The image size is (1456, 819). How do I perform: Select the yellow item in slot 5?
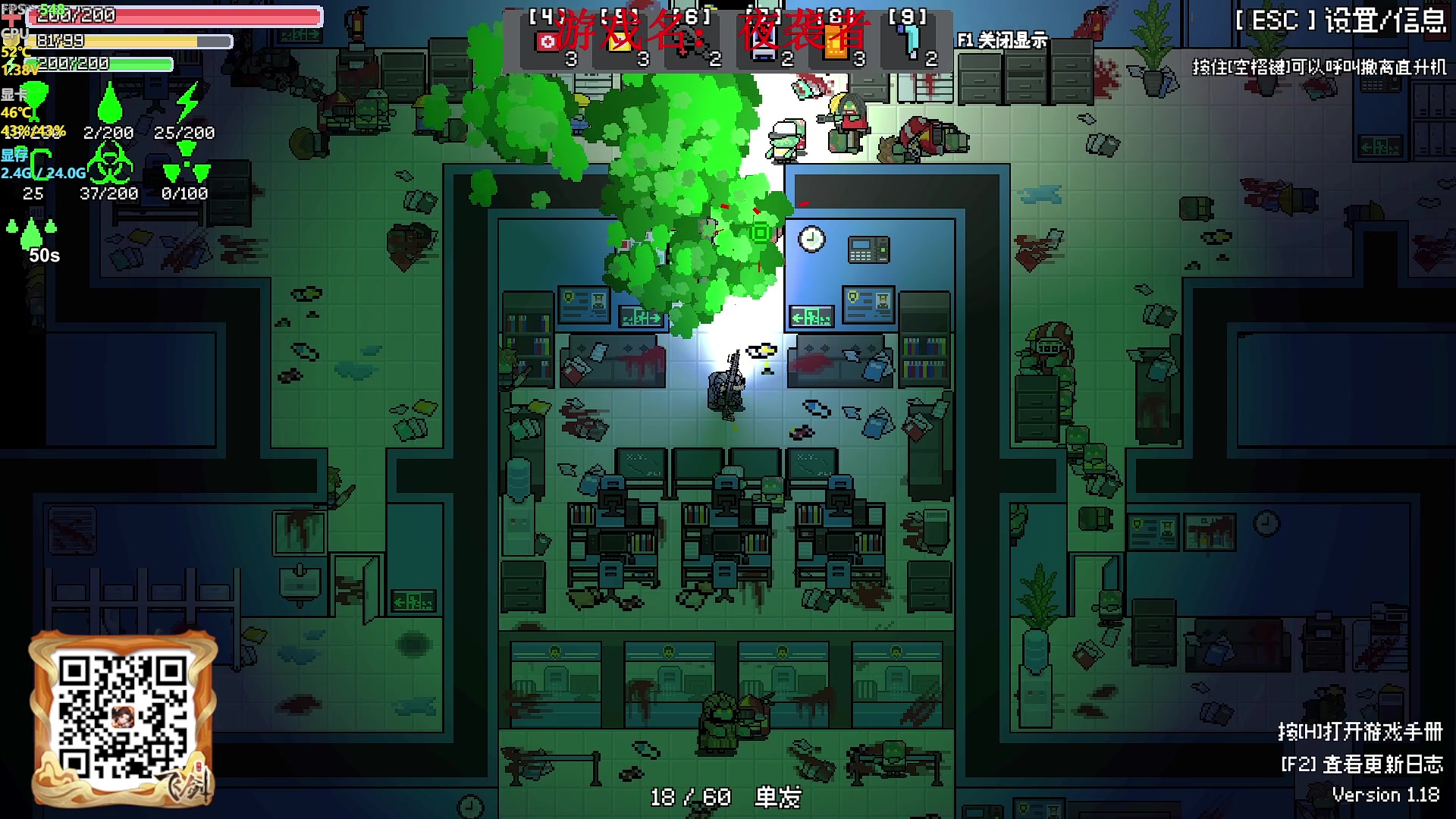coord(620,42)
